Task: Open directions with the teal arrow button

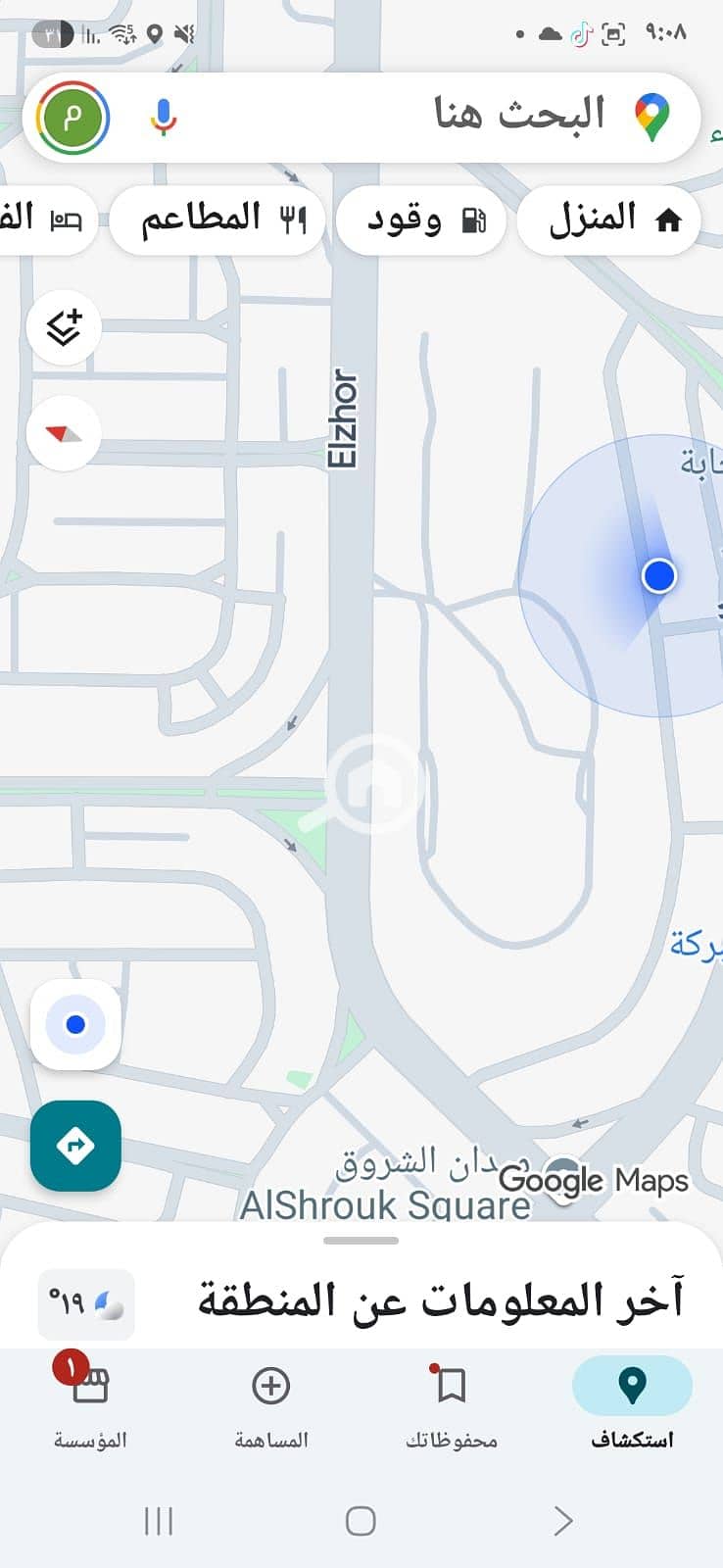Action: [75, 1145]
